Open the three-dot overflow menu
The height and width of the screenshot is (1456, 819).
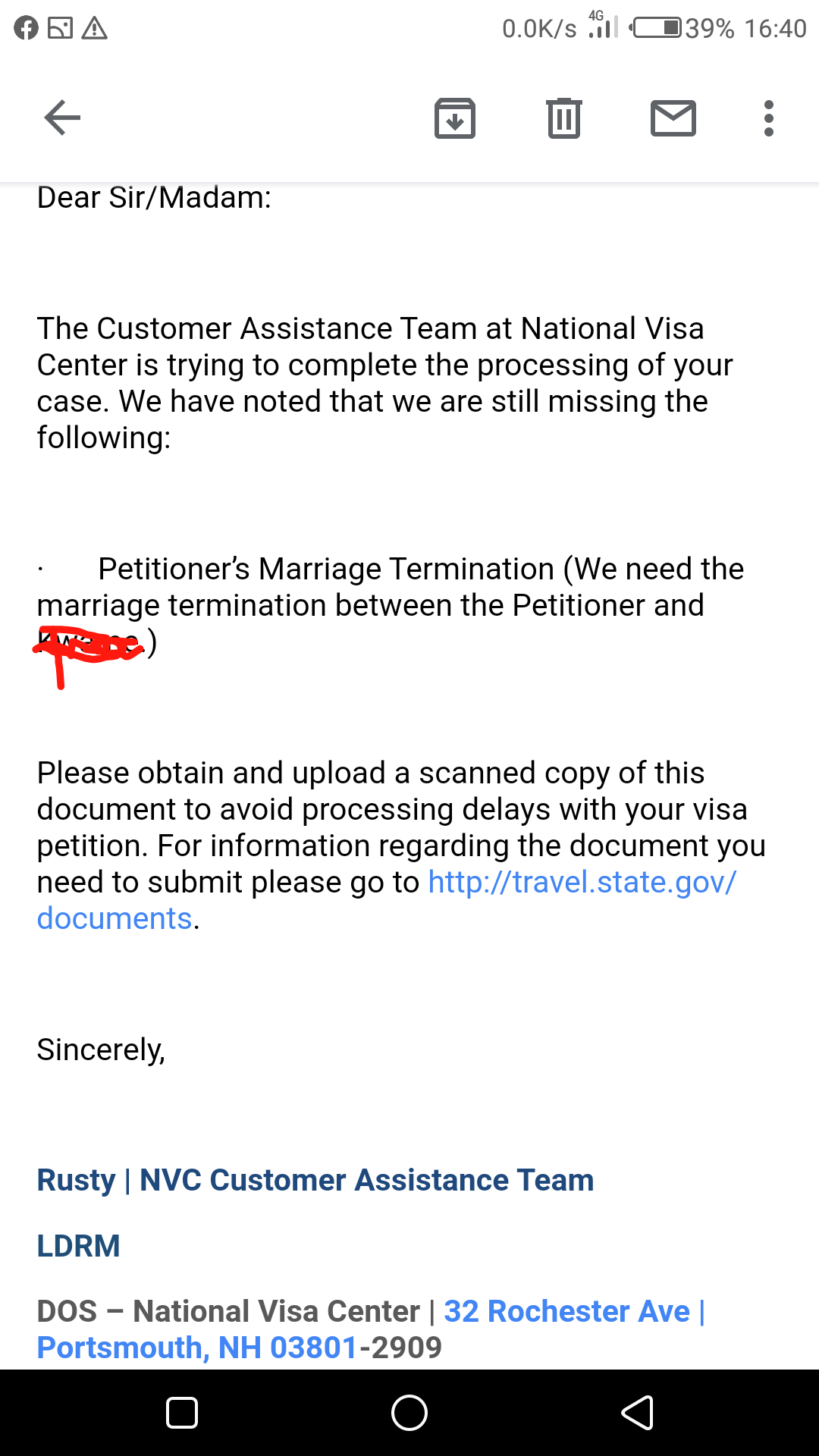click(769, 118)
